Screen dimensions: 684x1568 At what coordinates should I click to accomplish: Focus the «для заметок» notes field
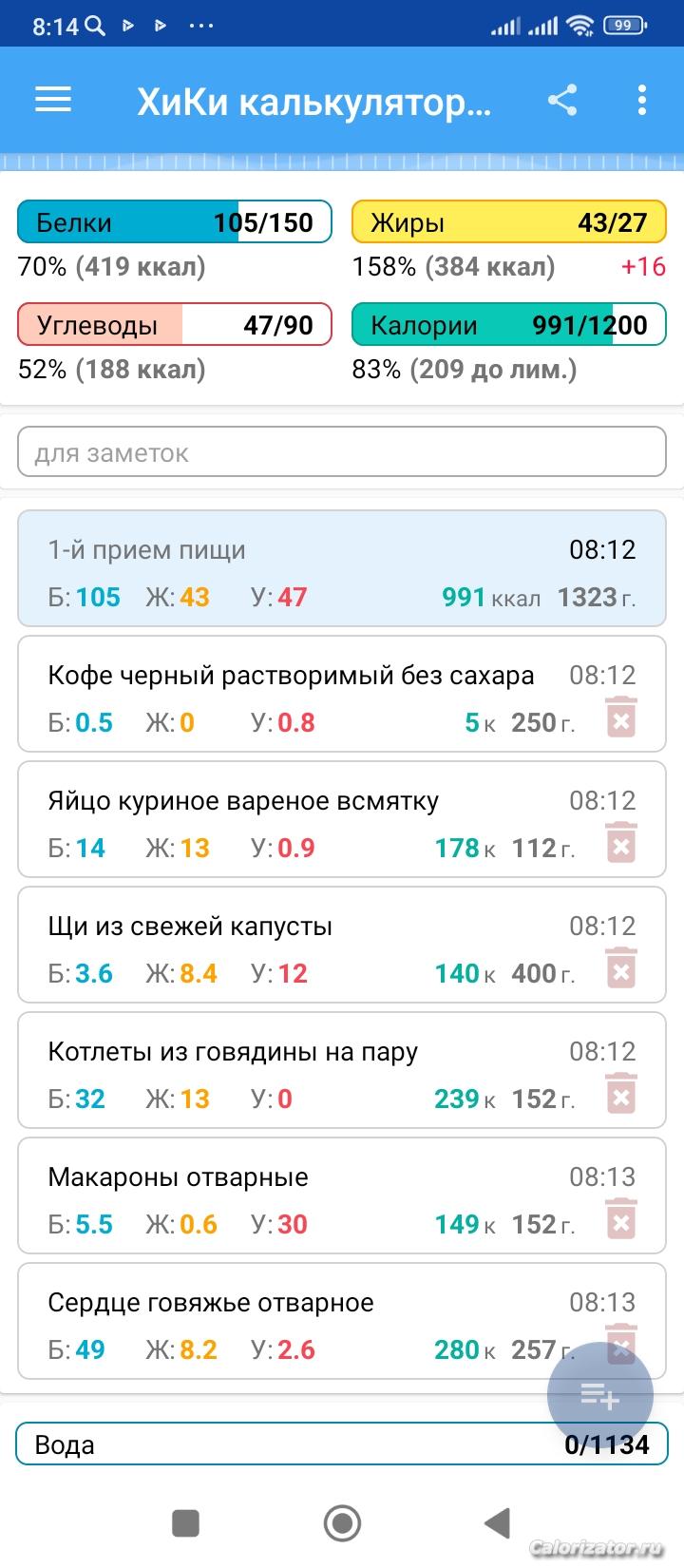[x=342, y=452]
